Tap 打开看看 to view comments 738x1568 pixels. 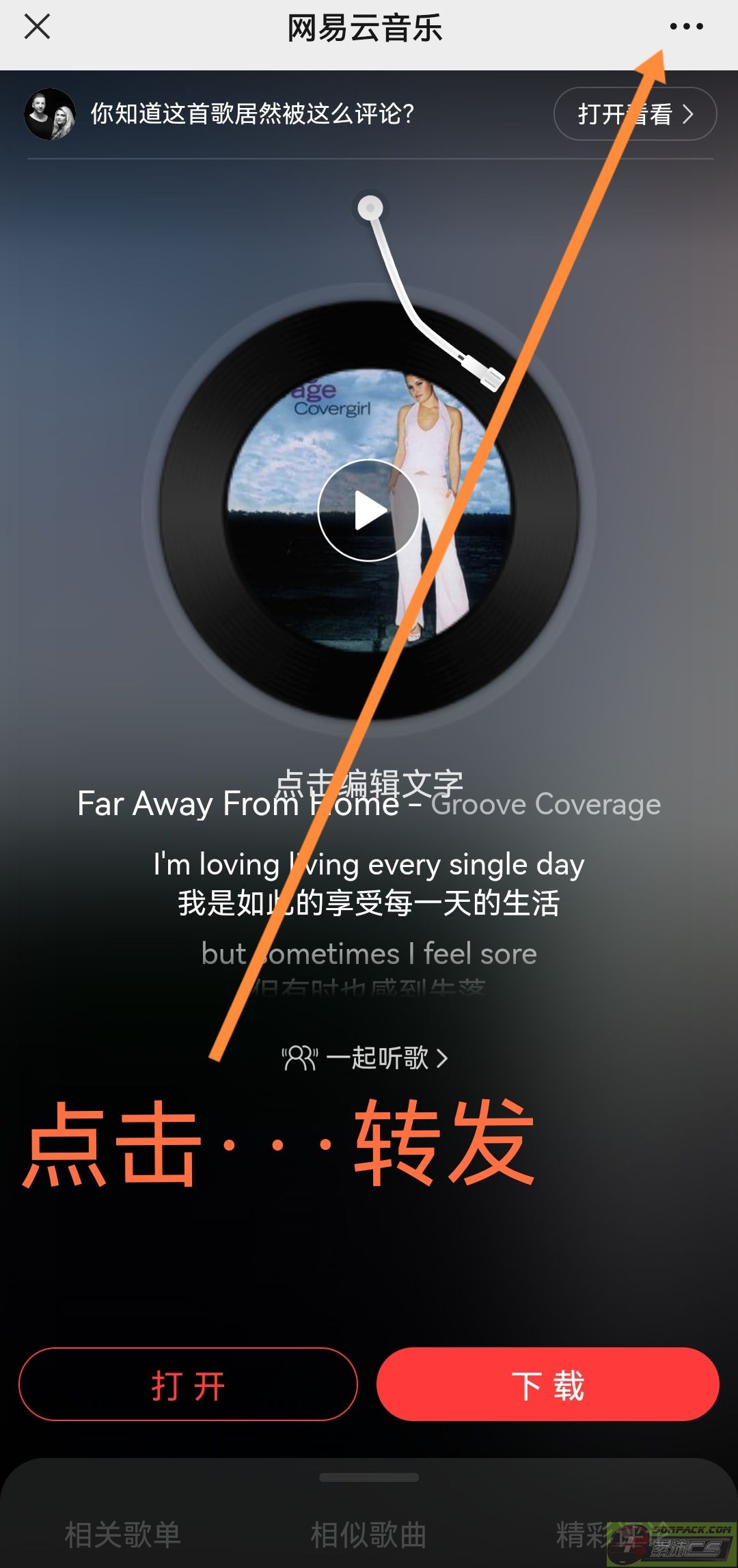point(634,114)
